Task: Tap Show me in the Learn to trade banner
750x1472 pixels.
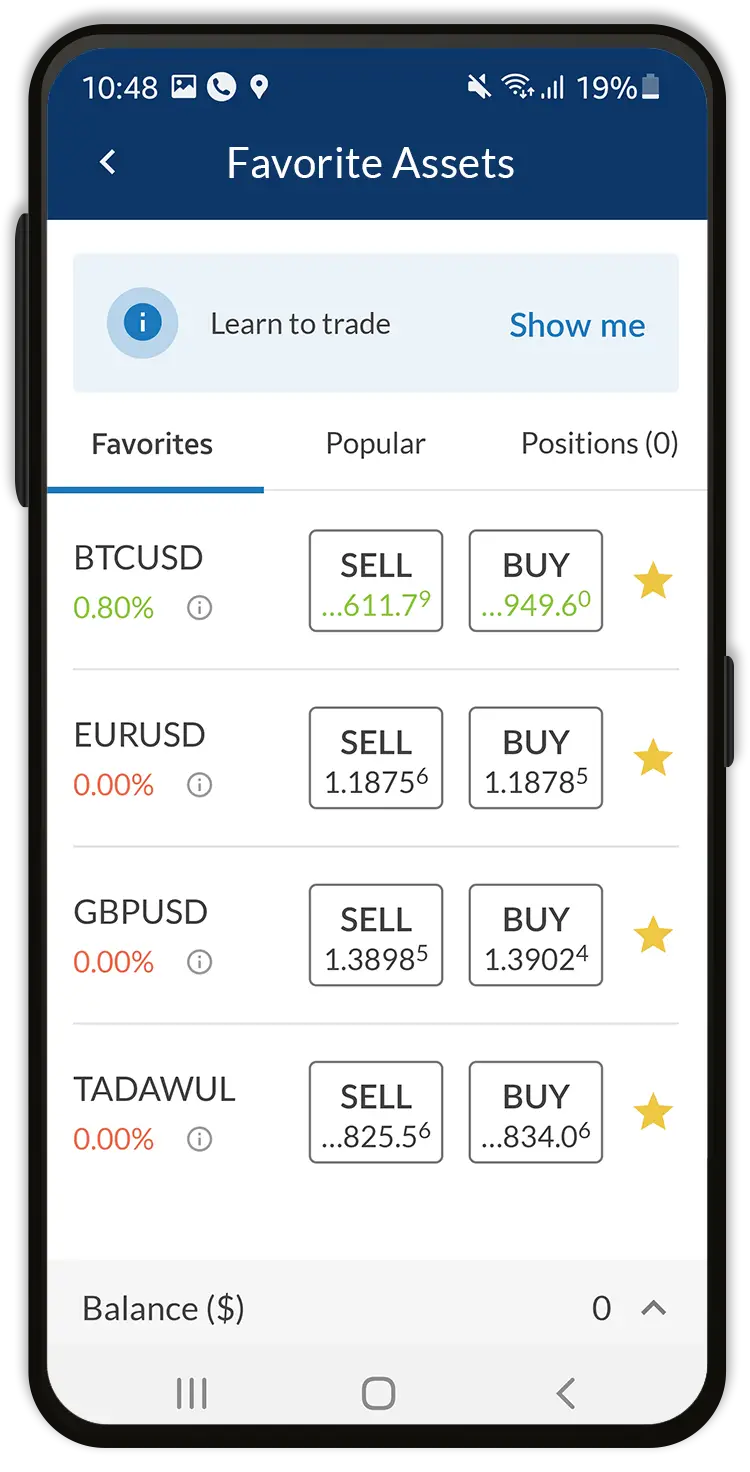Action: click(x=577, y=325)
